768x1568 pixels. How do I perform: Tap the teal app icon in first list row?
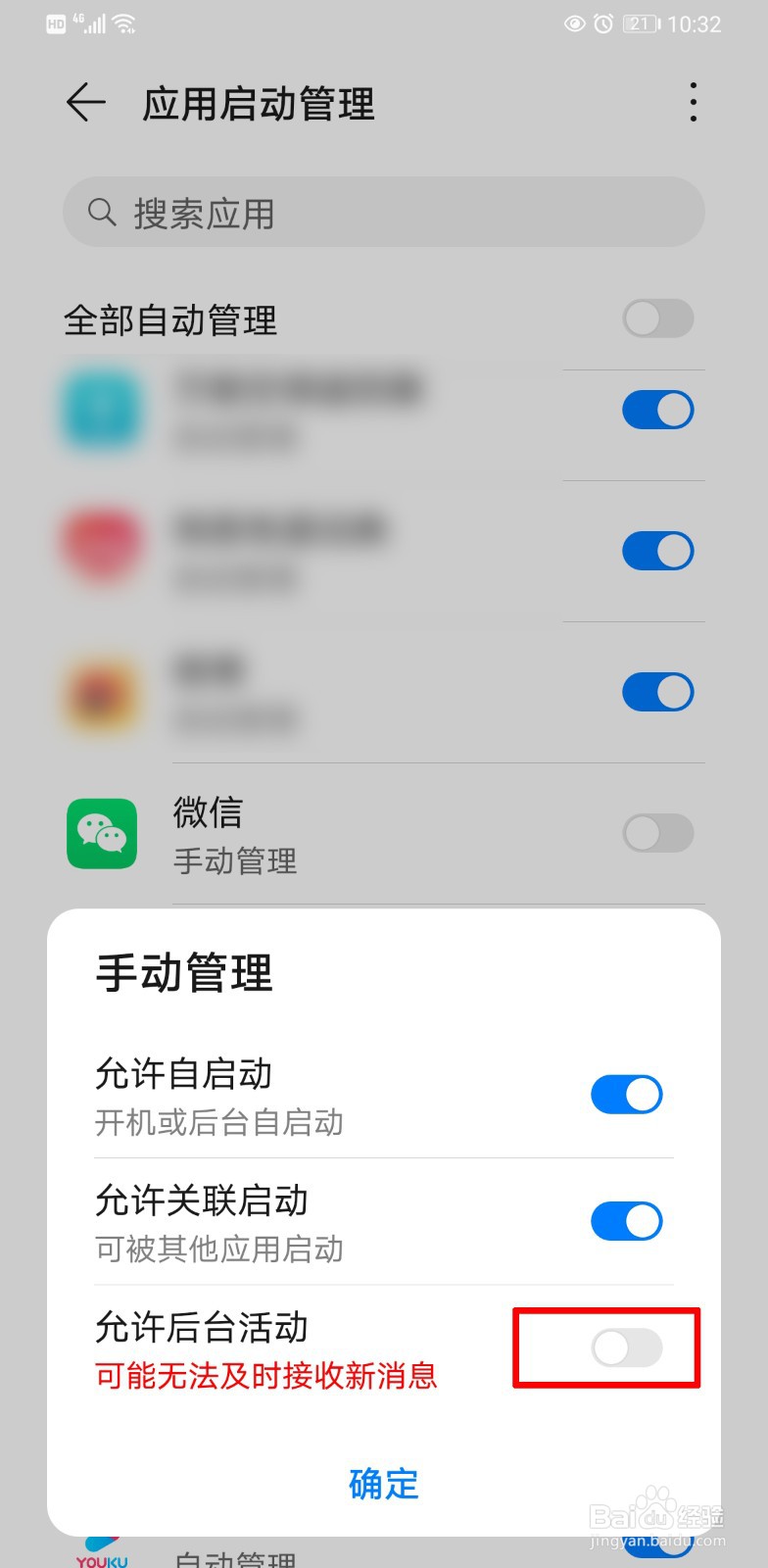pyautogui.click(x=102, y=410)
